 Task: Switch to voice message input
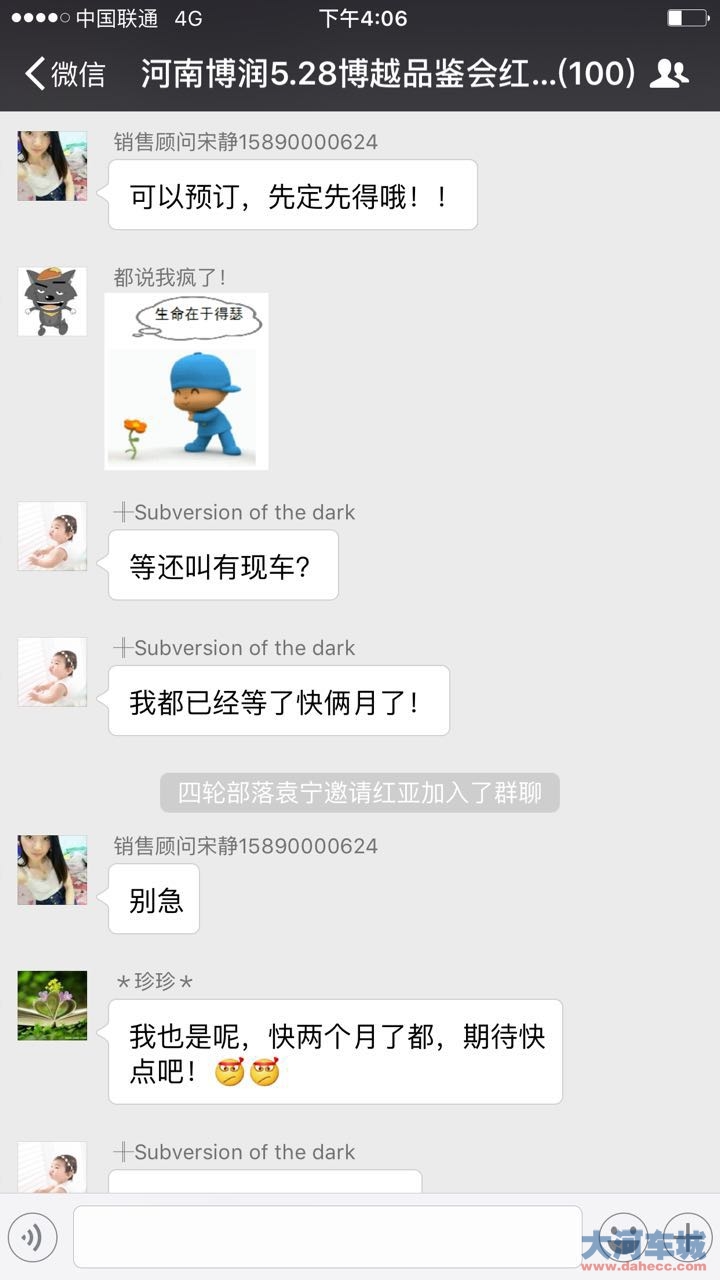tap(33, 1238)
